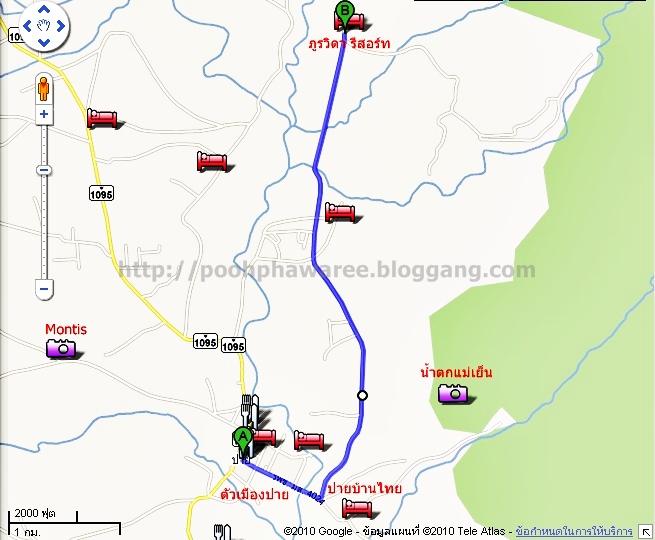The height and width of the screenshot is (540, 655).
Task: Open the Montis camera marker
Action: 62,348
